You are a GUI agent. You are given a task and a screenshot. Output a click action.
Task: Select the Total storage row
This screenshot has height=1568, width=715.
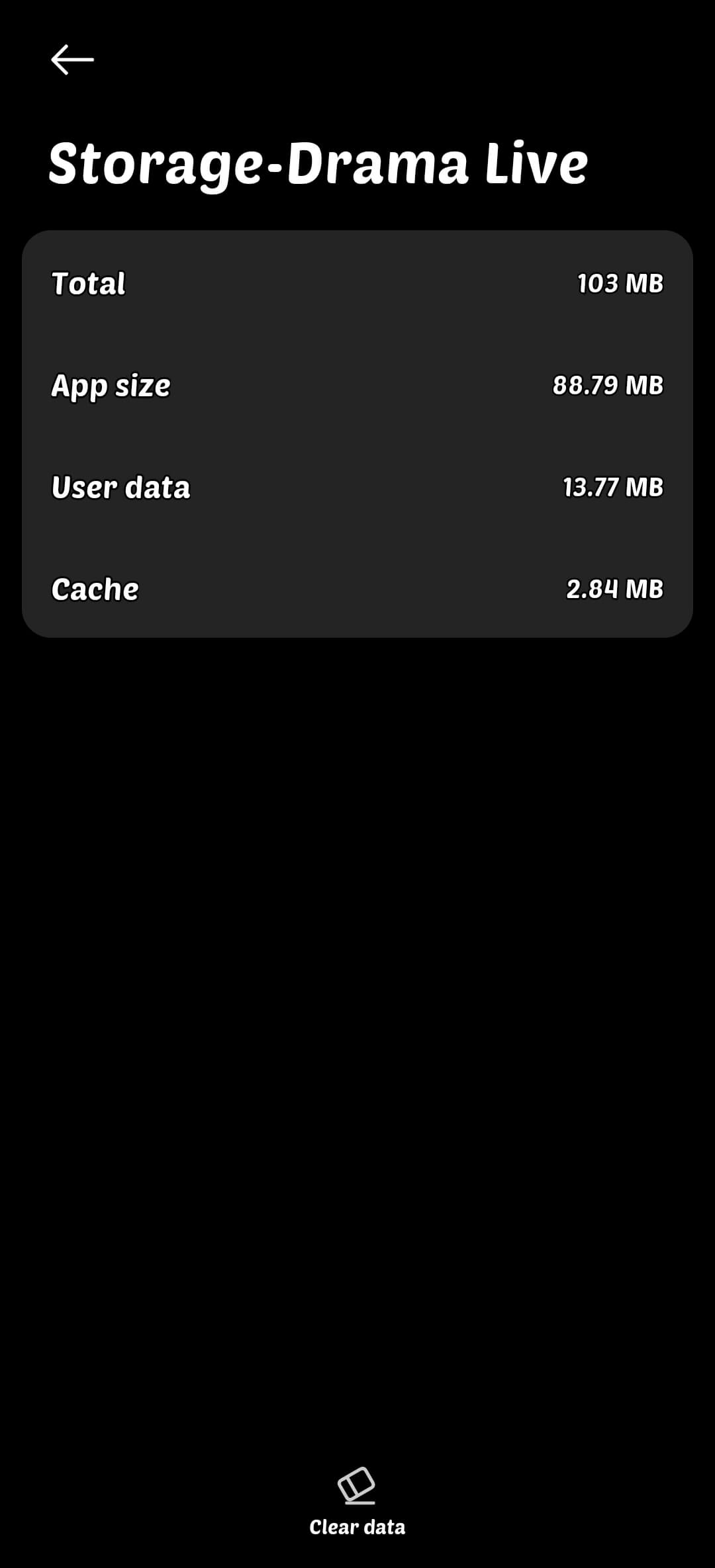pos(358,284)
